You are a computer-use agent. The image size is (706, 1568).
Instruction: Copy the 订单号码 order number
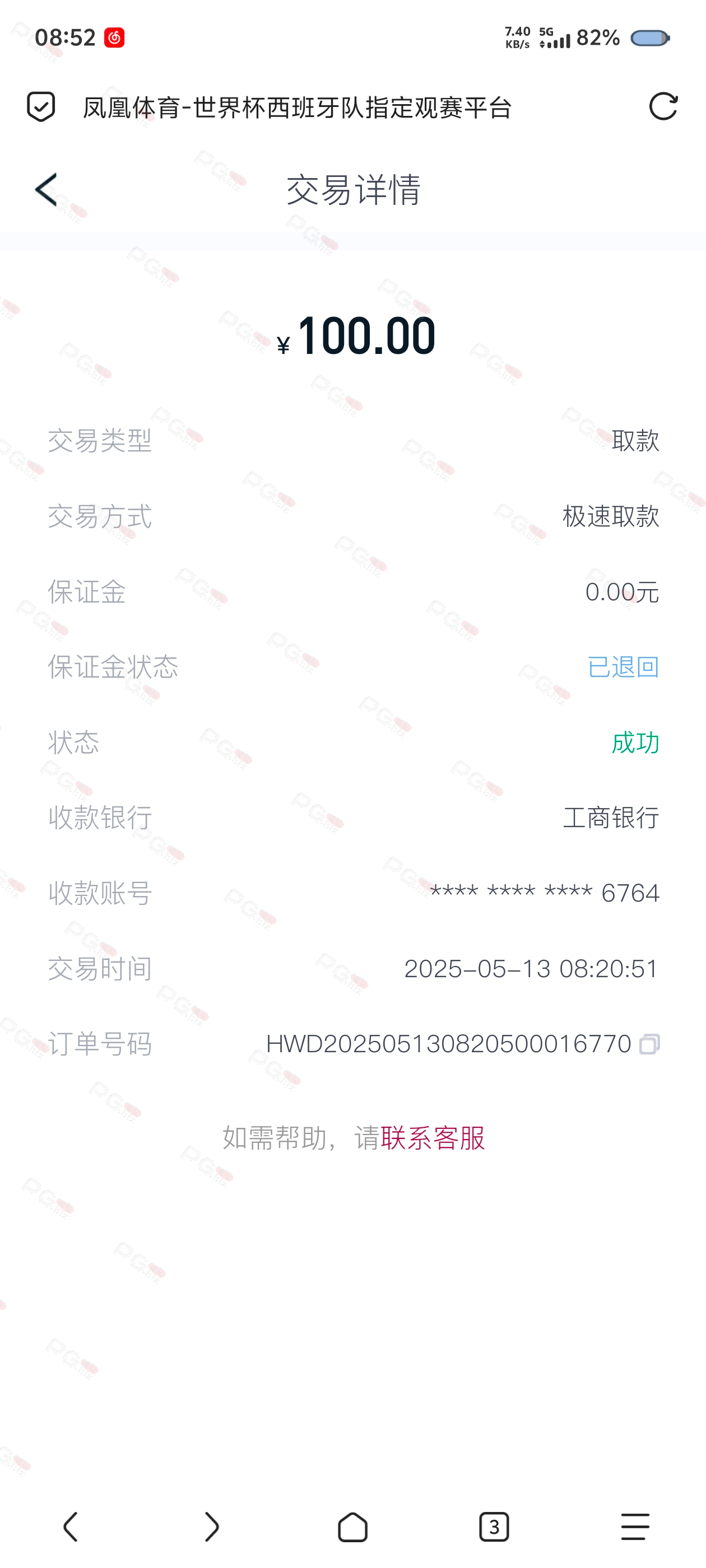(x=649, y=1044)
